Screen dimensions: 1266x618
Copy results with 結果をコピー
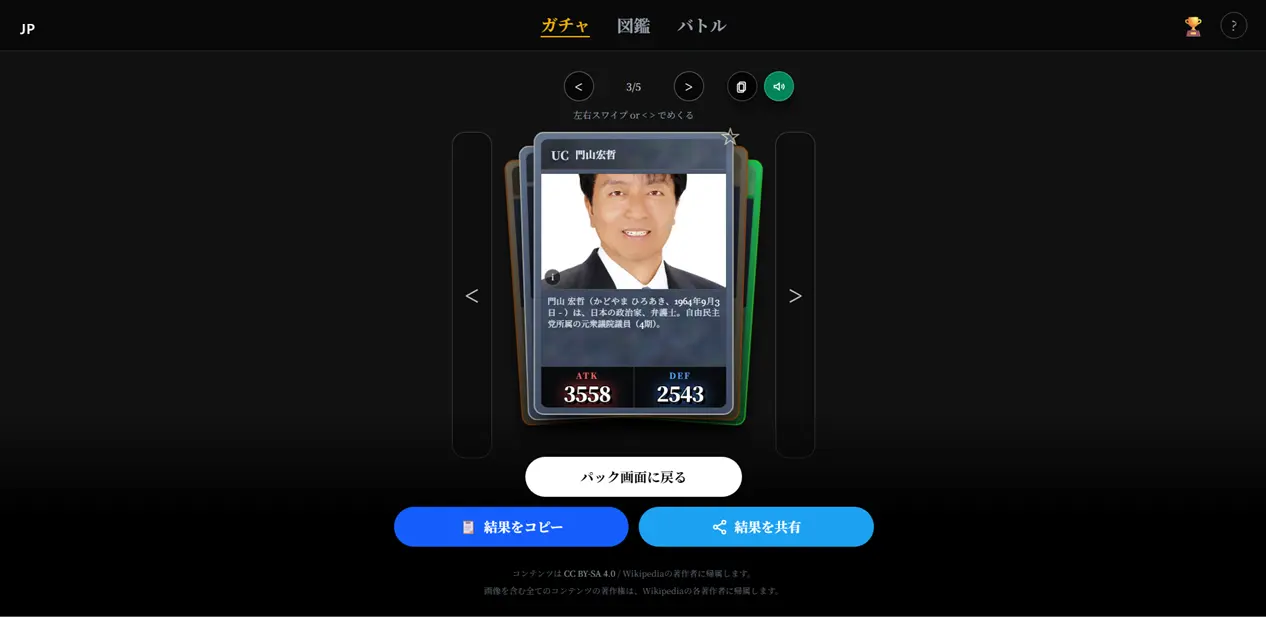(x=511, y=527)
